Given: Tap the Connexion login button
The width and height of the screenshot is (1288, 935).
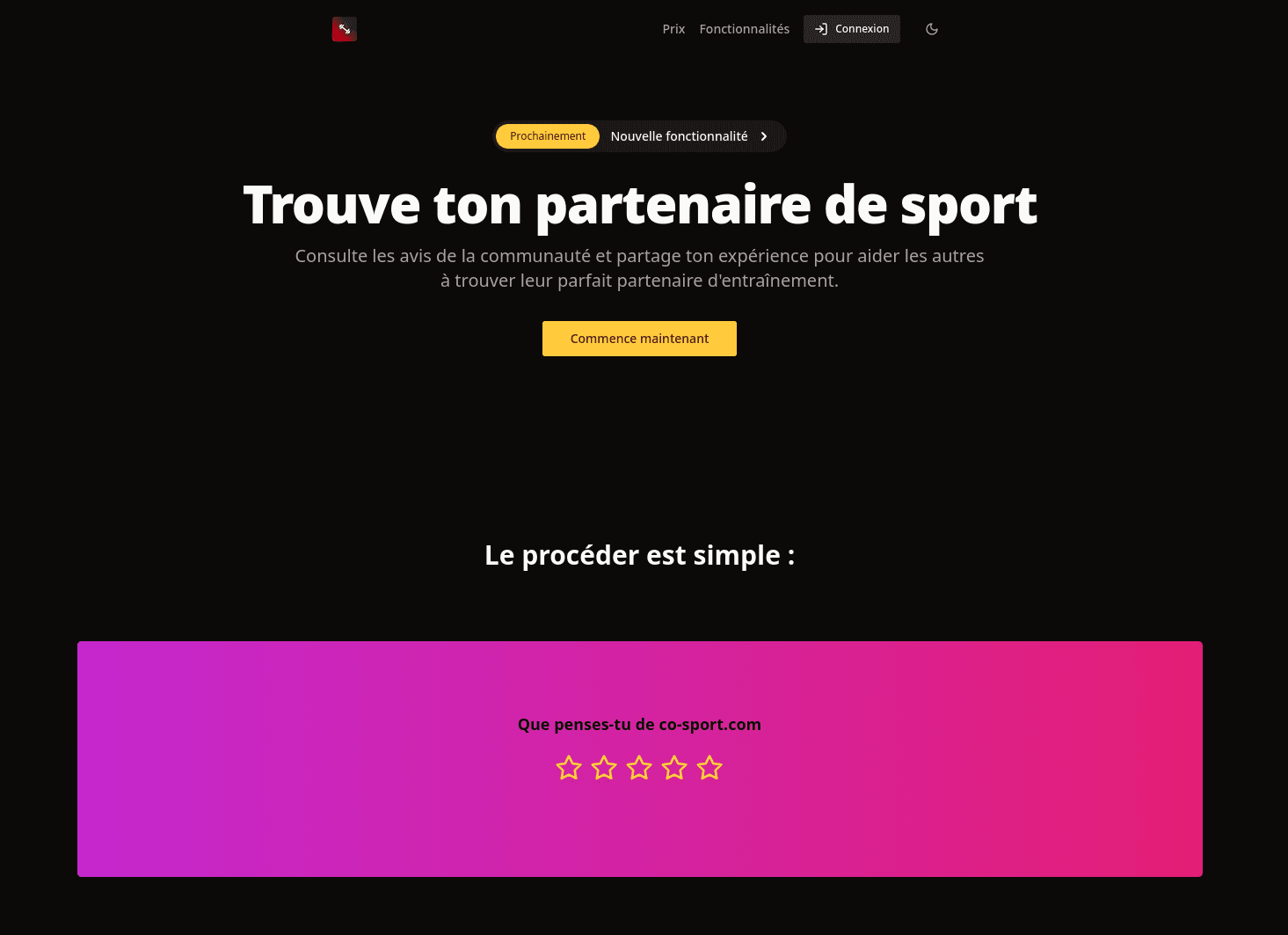Looking at the screenshot, I should [x=851, y=29].
